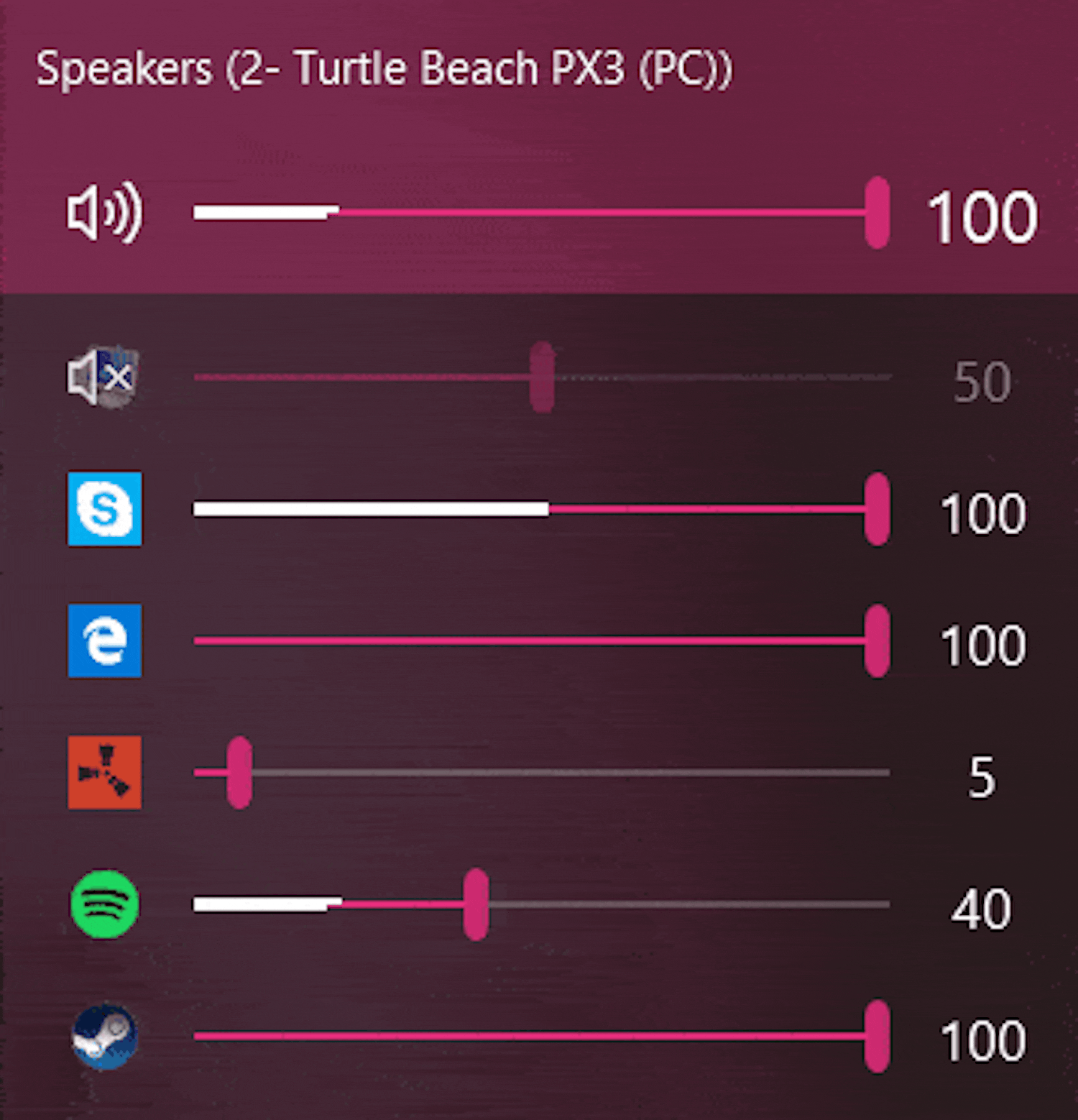Open the Speakers device header
This screenshot has height=1120, width=1078.
pyautogui.click(x=384, y=70)
